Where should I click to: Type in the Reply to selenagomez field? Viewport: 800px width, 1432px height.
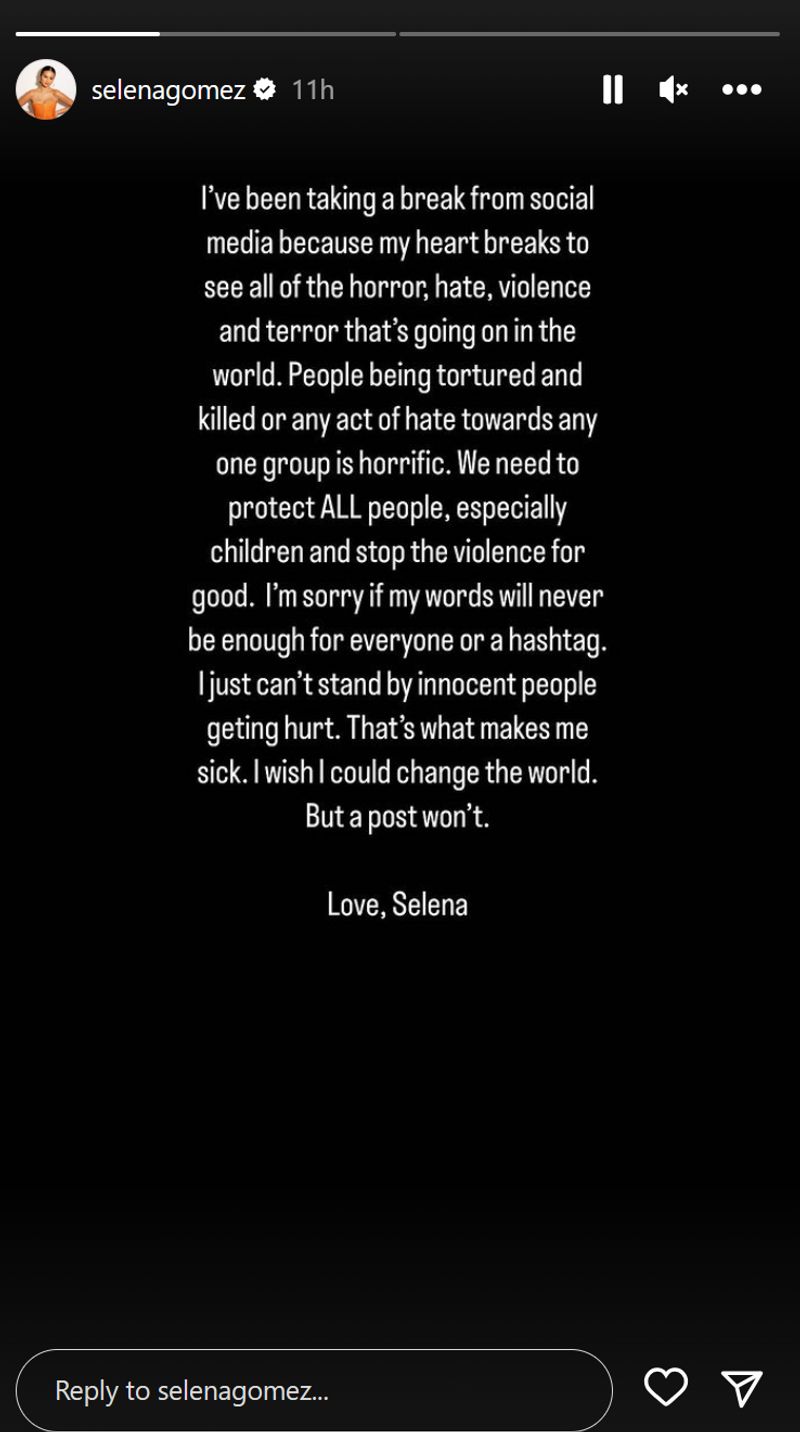(314, 1390)
